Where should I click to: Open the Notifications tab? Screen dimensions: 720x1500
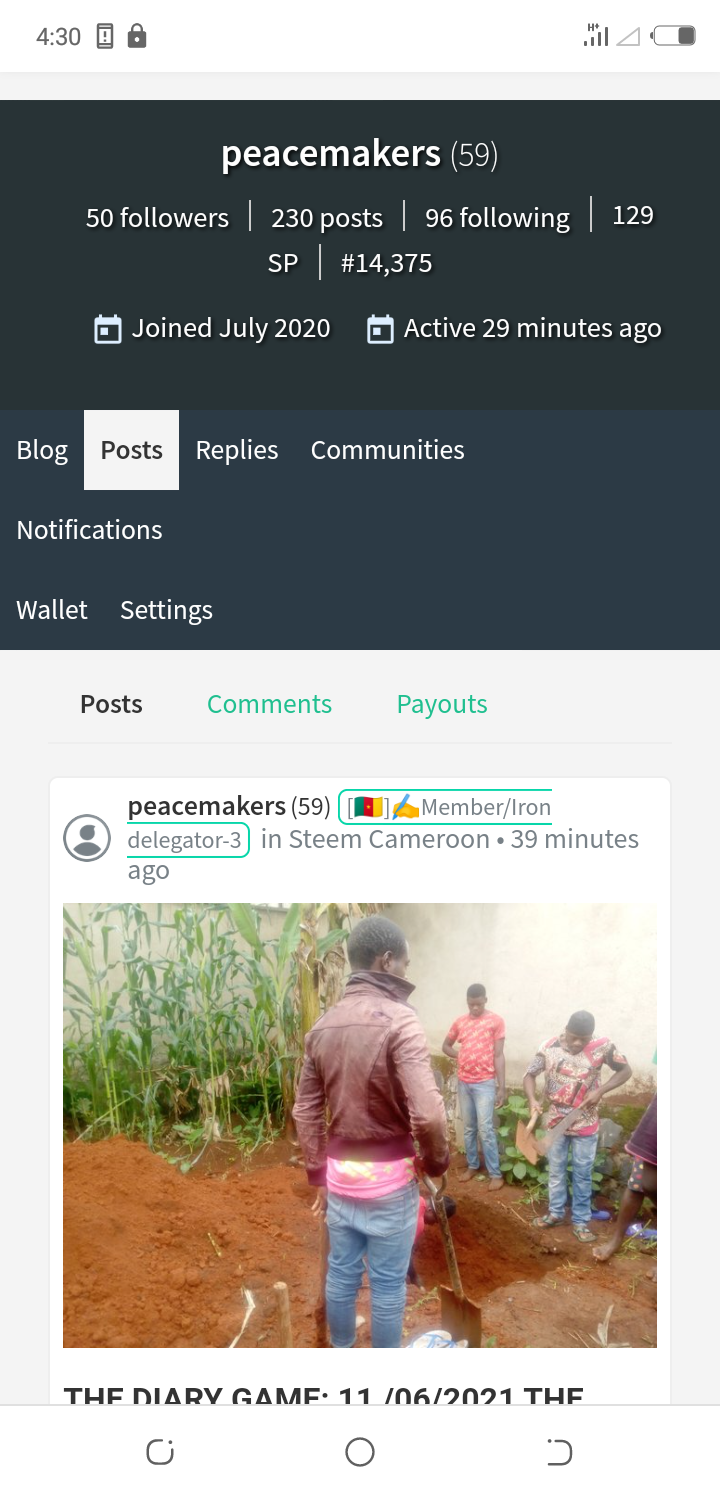point(89,530)
